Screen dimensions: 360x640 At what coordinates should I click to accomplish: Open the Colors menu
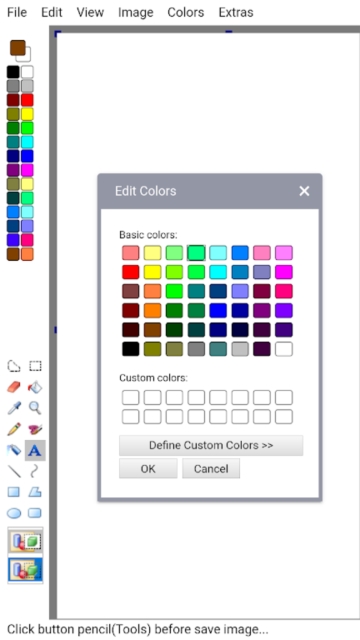[x=186, y=12]
